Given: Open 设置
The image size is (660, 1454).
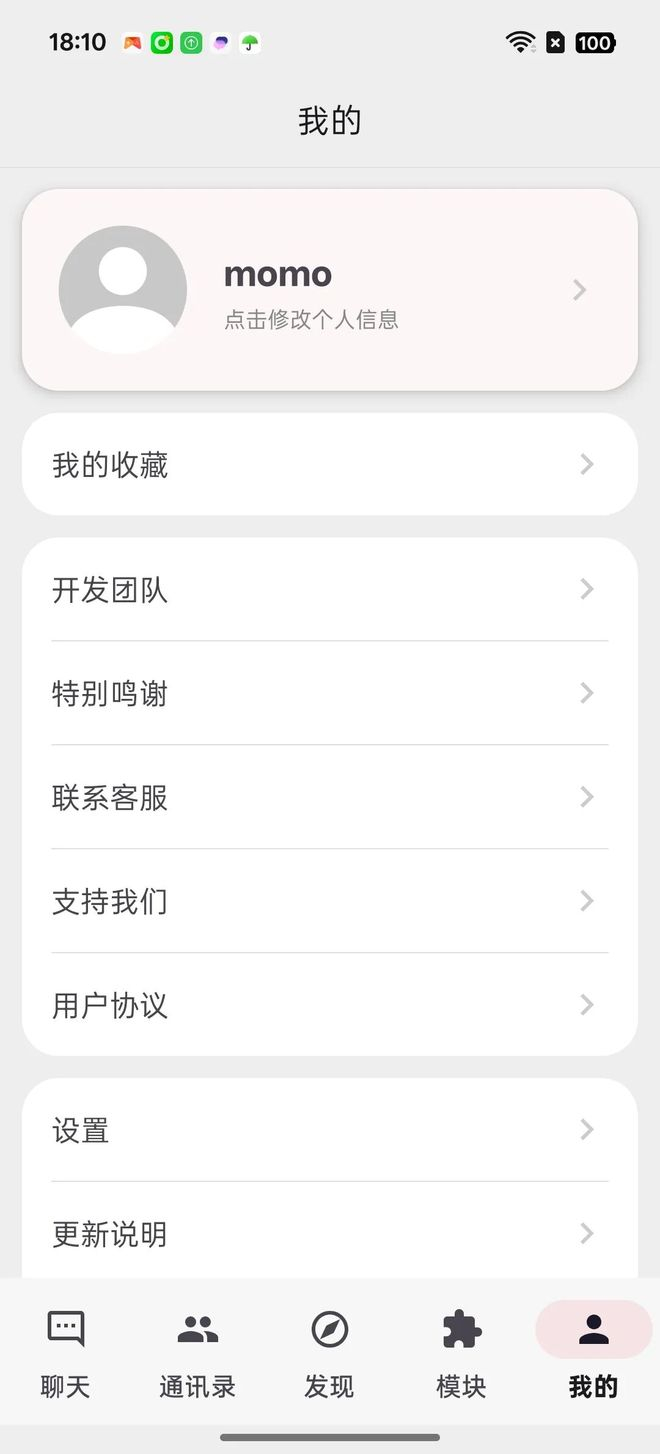Looking at the screenshot, I should click(x=330, y=1130).
